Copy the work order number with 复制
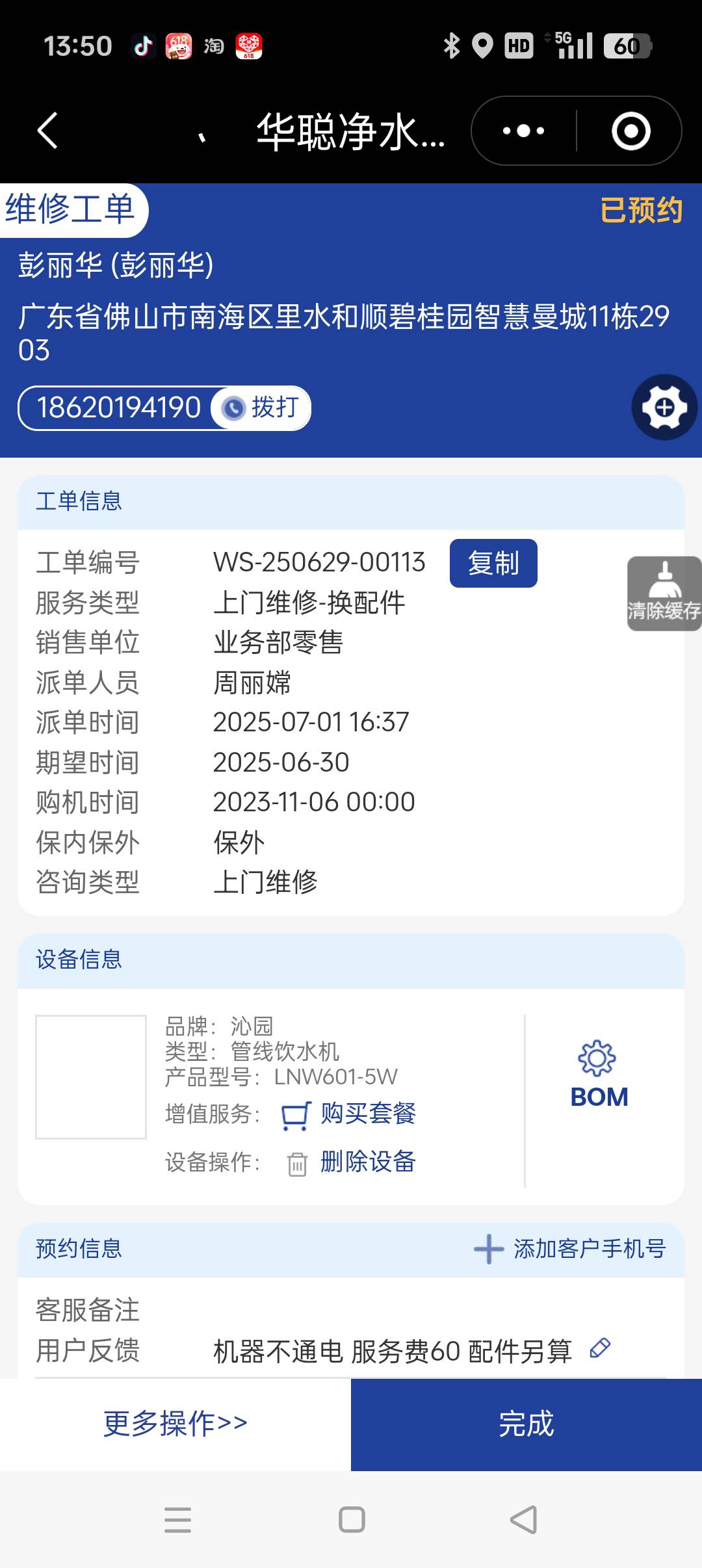702x1568 pixels. point(493,563)
